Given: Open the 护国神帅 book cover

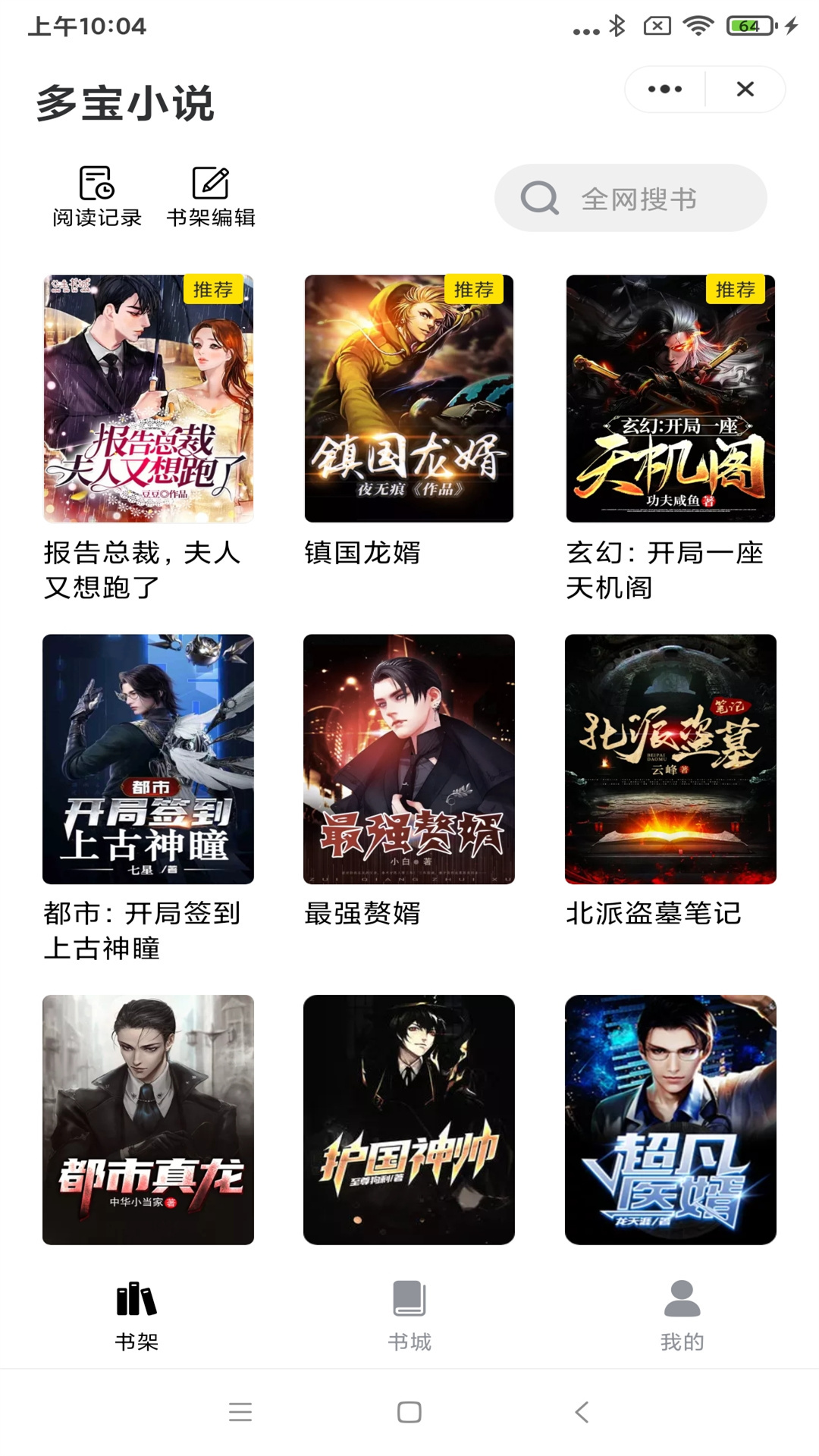Looking at the screenshot, I should 409,1119.
